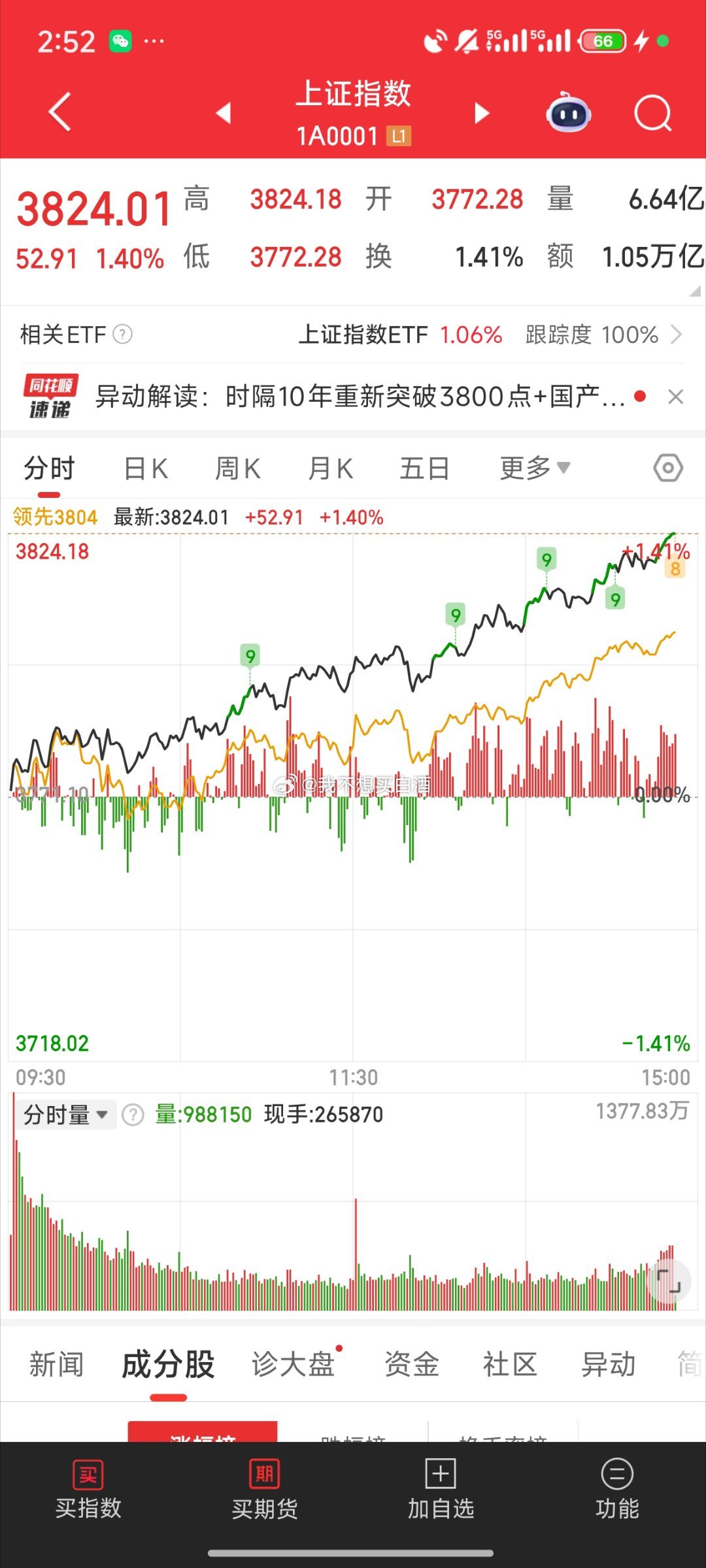
Task: Switch to the 新闻 tab
Action: (56, 1365)
